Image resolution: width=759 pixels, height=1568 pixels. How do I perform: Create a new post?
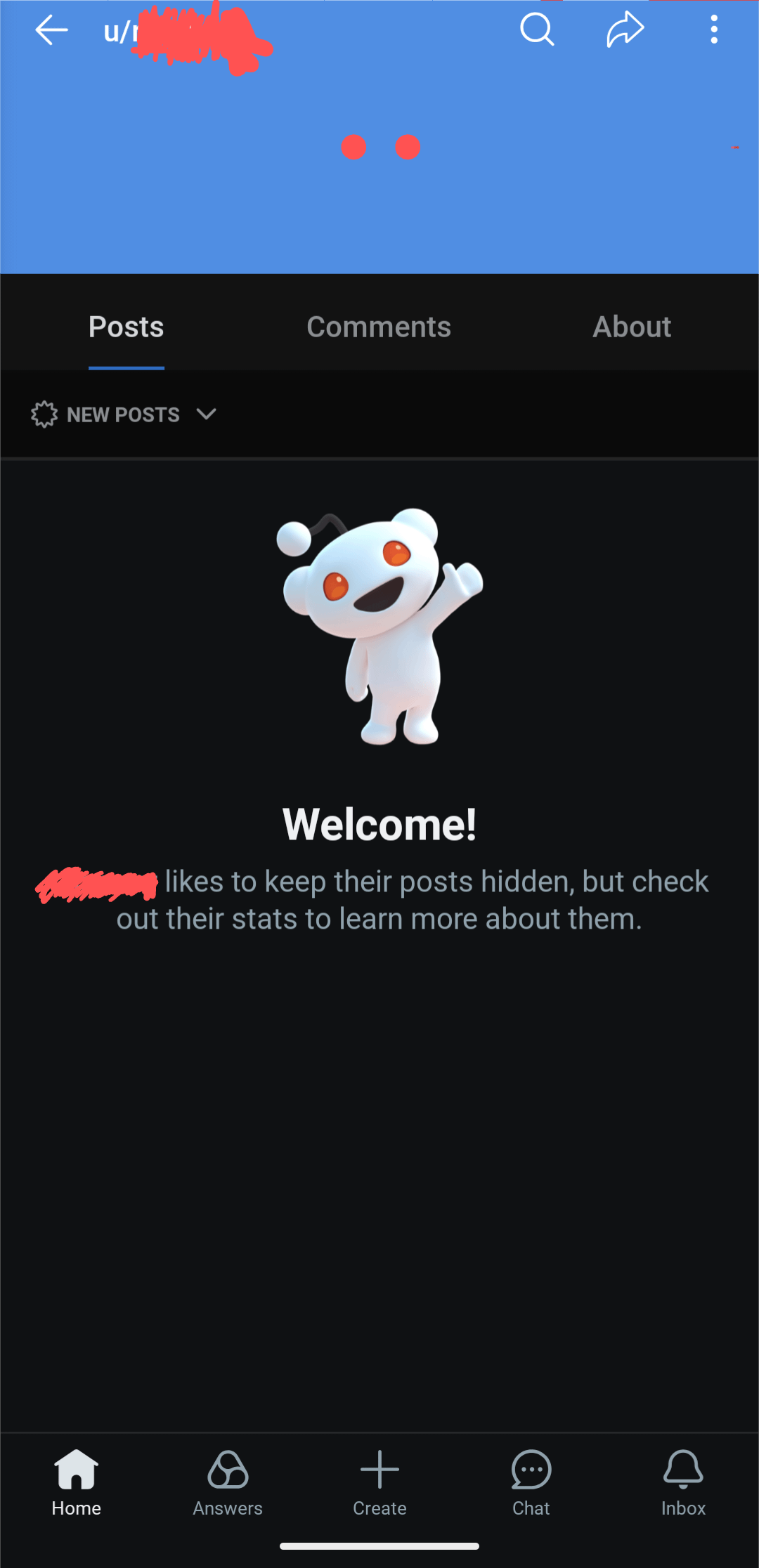point(379,1482)
